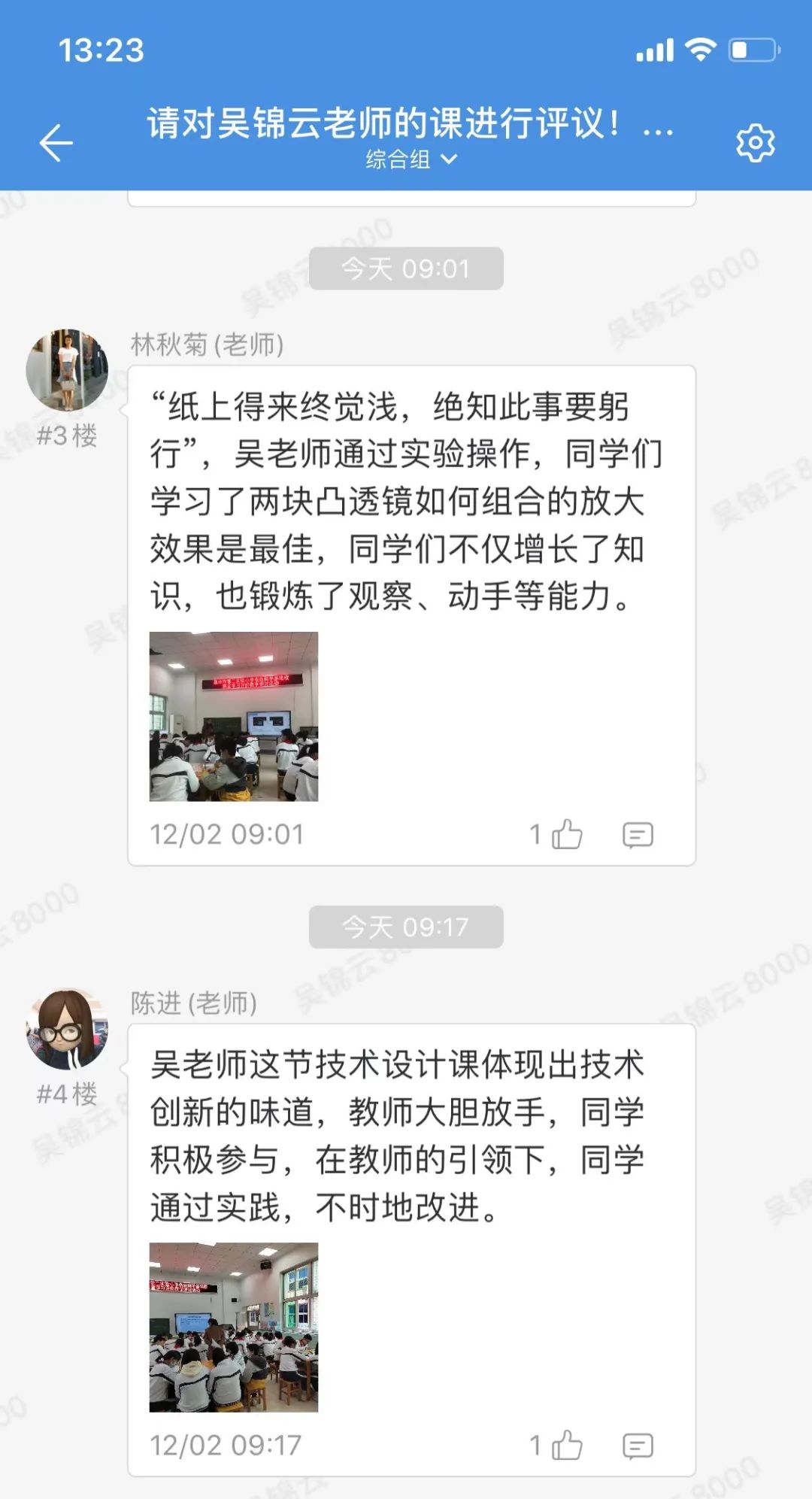View 陈进's profile avatar
The height and width of the screenshot is (1499, 812).
point(67,1029)
